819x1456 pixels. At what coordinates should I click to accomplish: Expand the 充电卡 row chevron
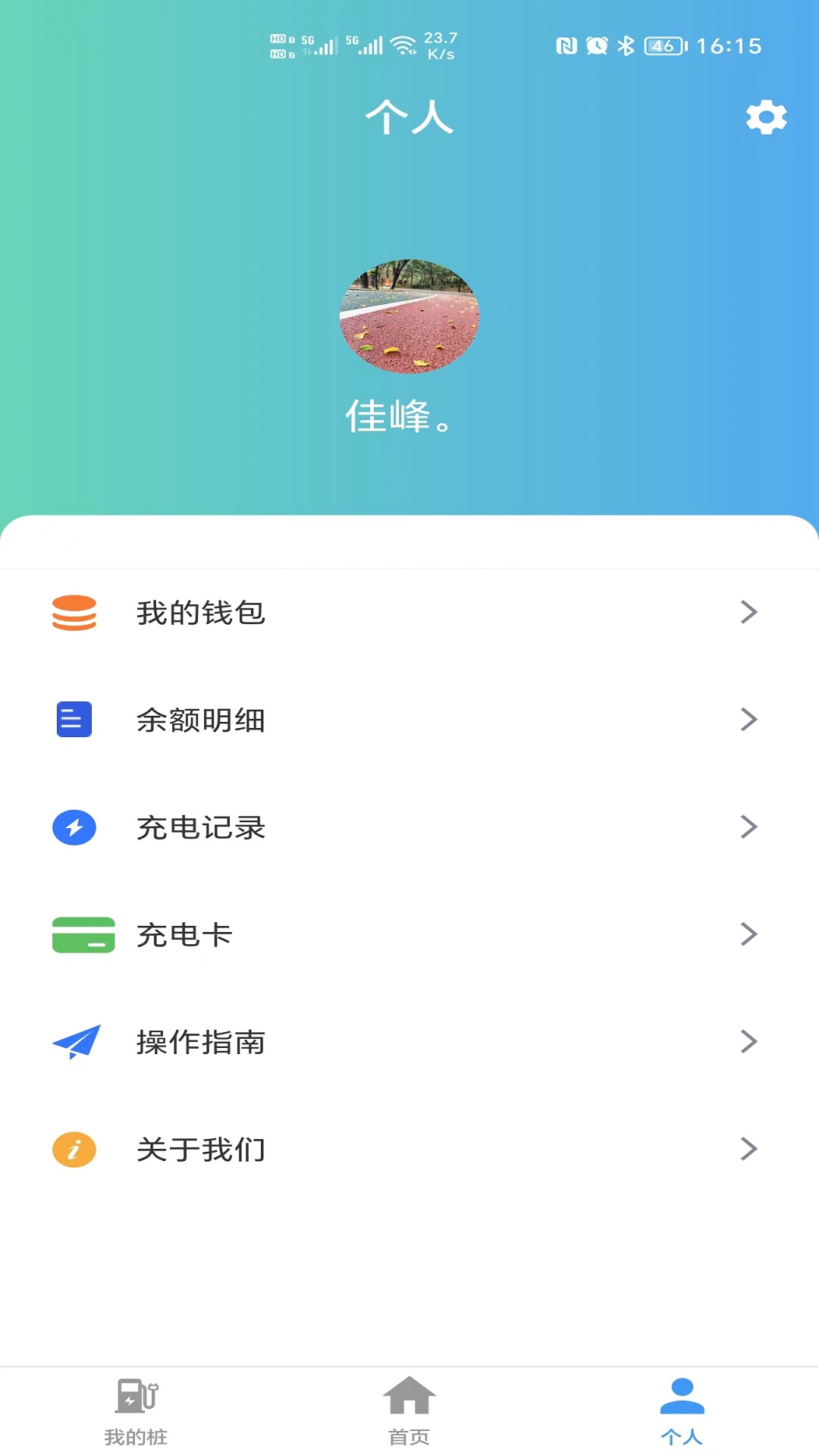coord(748,935)
